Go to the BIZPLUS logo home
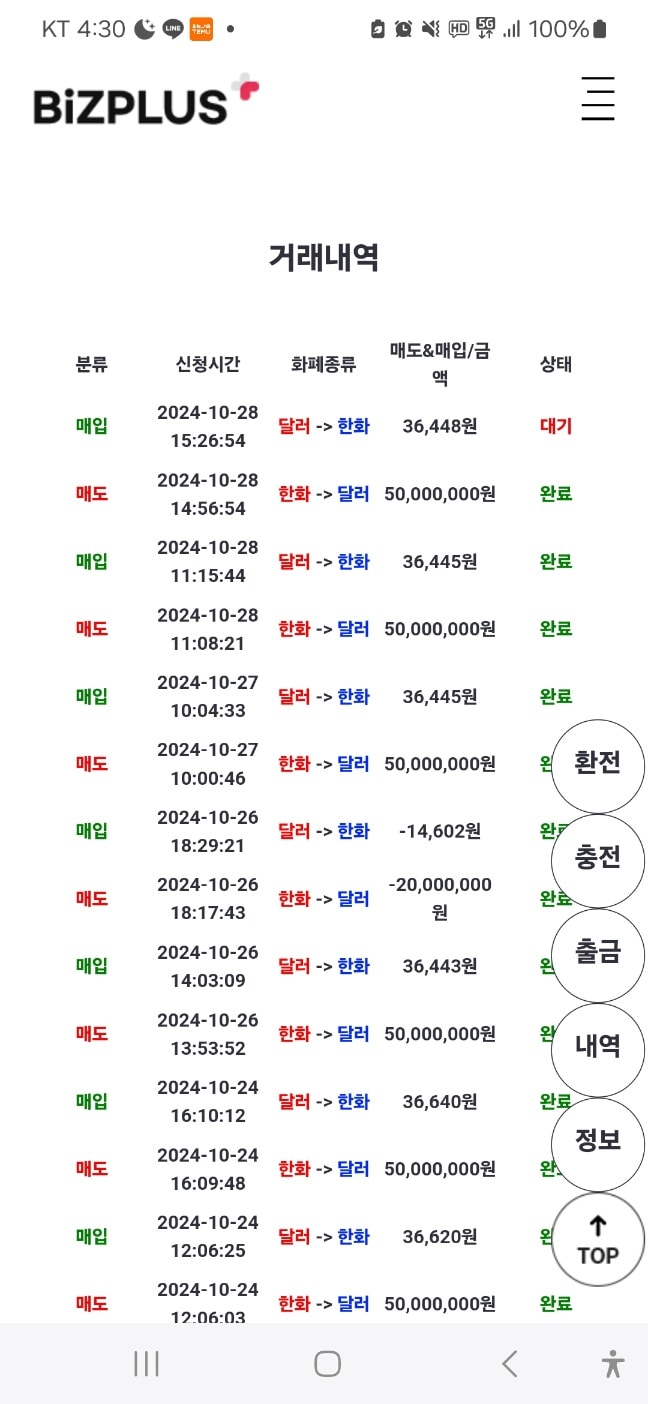 146,100
